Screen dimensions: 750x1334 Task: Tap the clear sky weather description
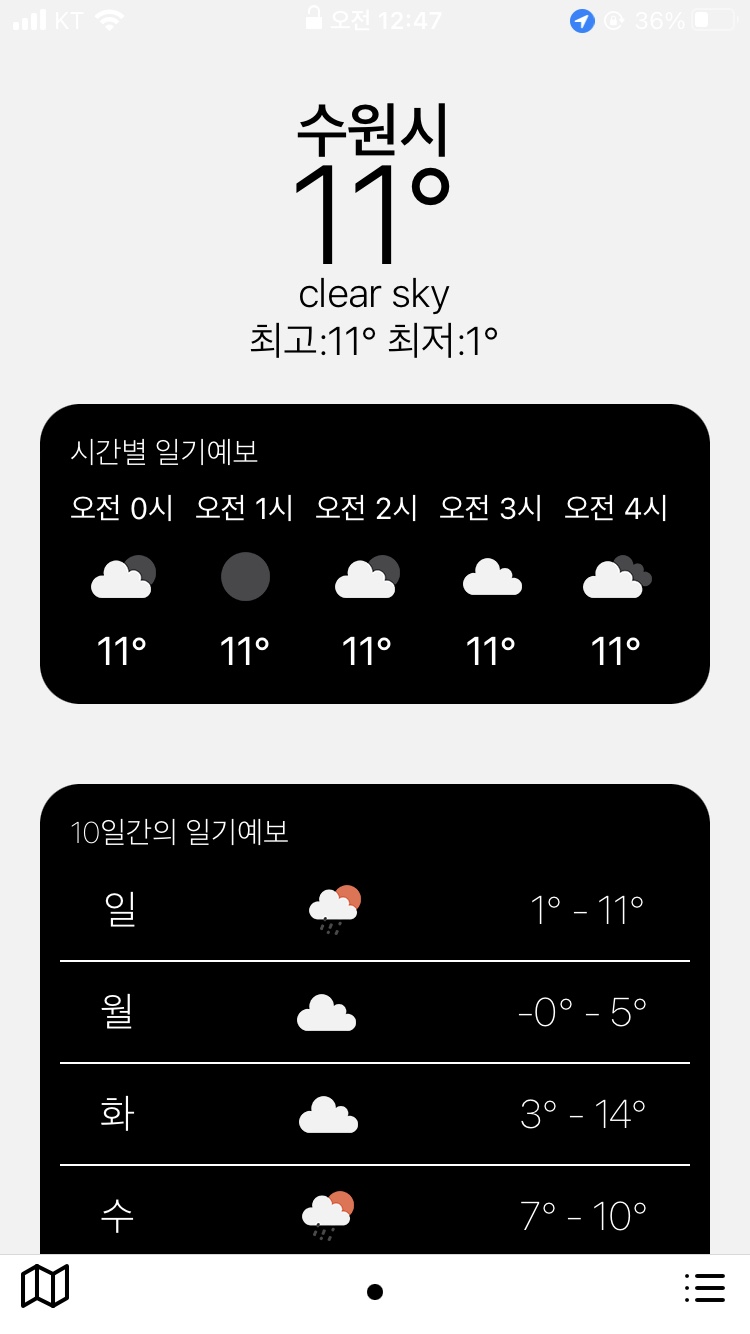[374, 294]
